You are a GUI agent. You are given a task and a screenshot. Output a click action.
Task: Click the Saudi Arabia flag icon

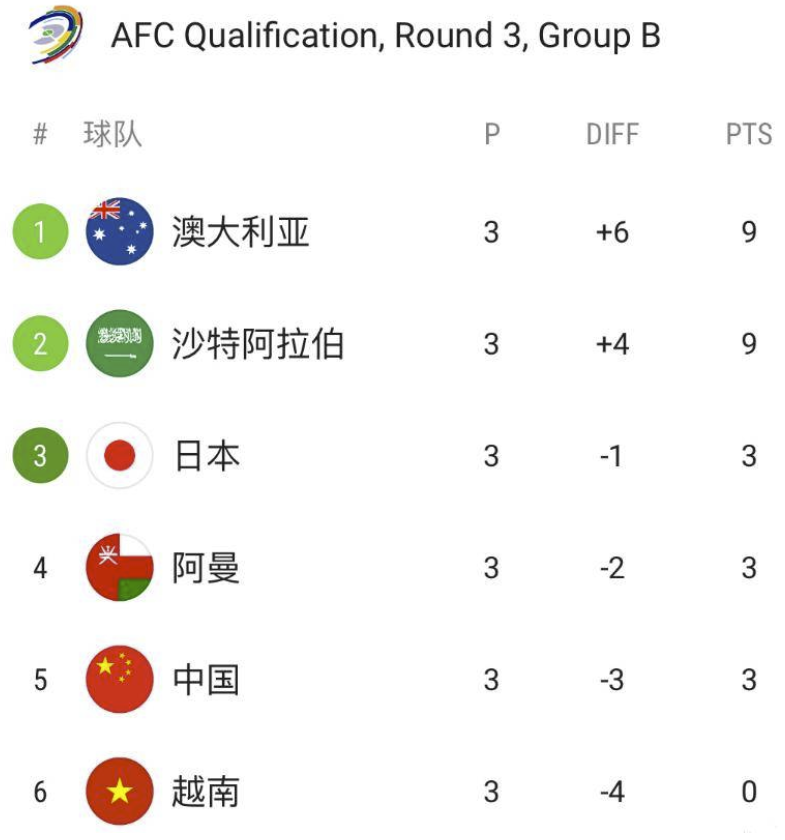pos(118,343)
